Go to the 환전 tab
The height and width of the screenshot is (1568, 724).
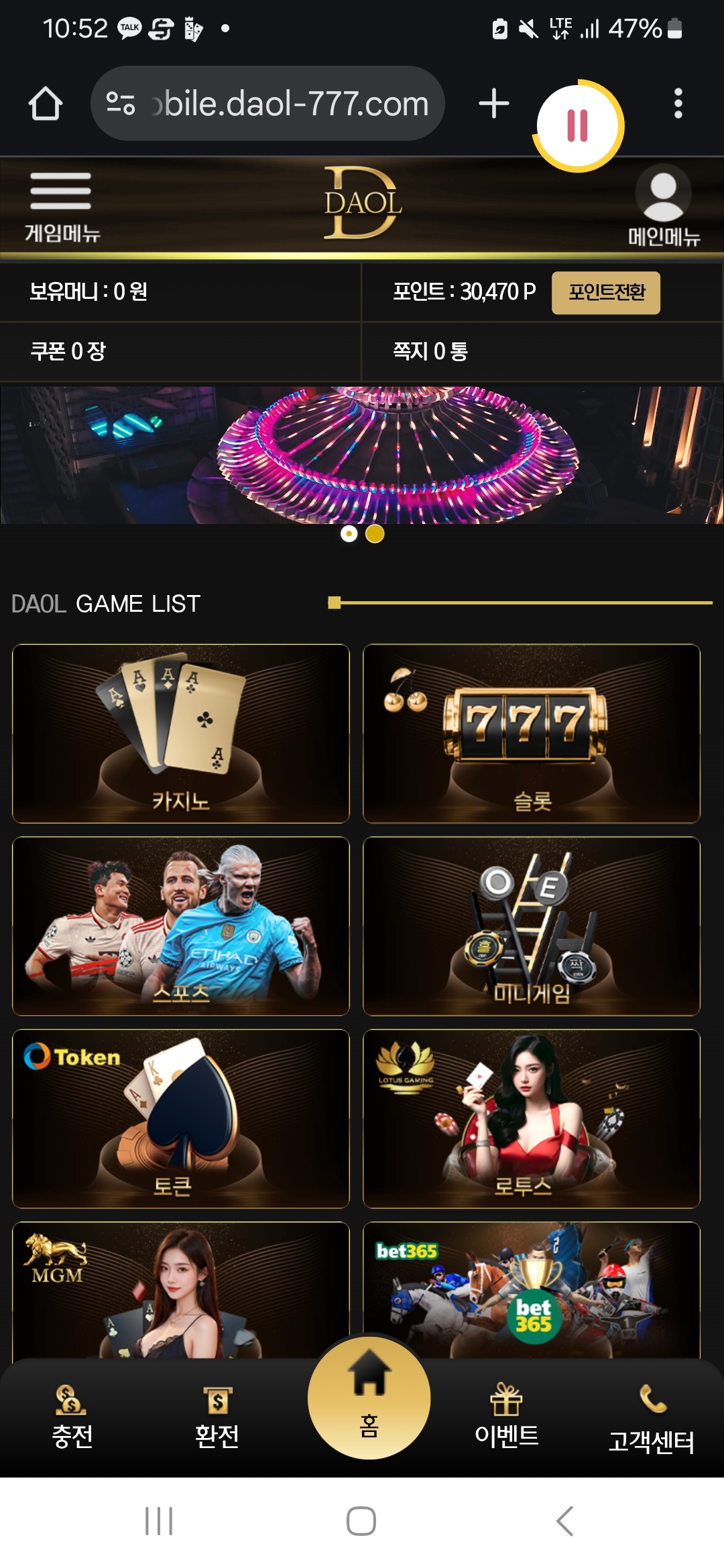click(217, 1417)
